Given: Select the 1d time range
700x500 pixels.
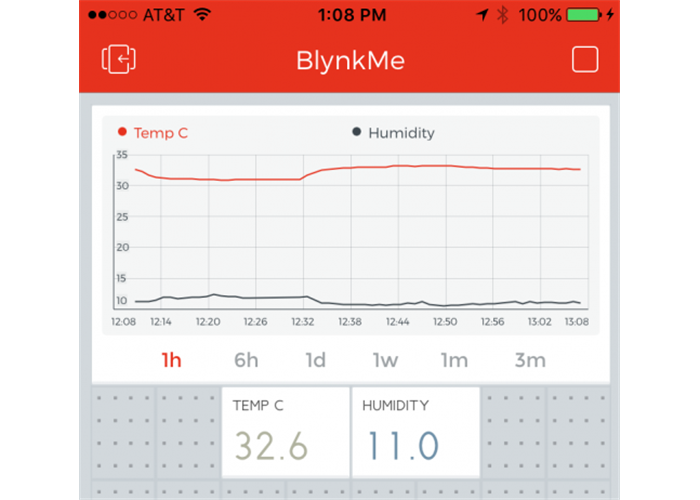Looking at the screenshot, I should click(x=316, y=361).
